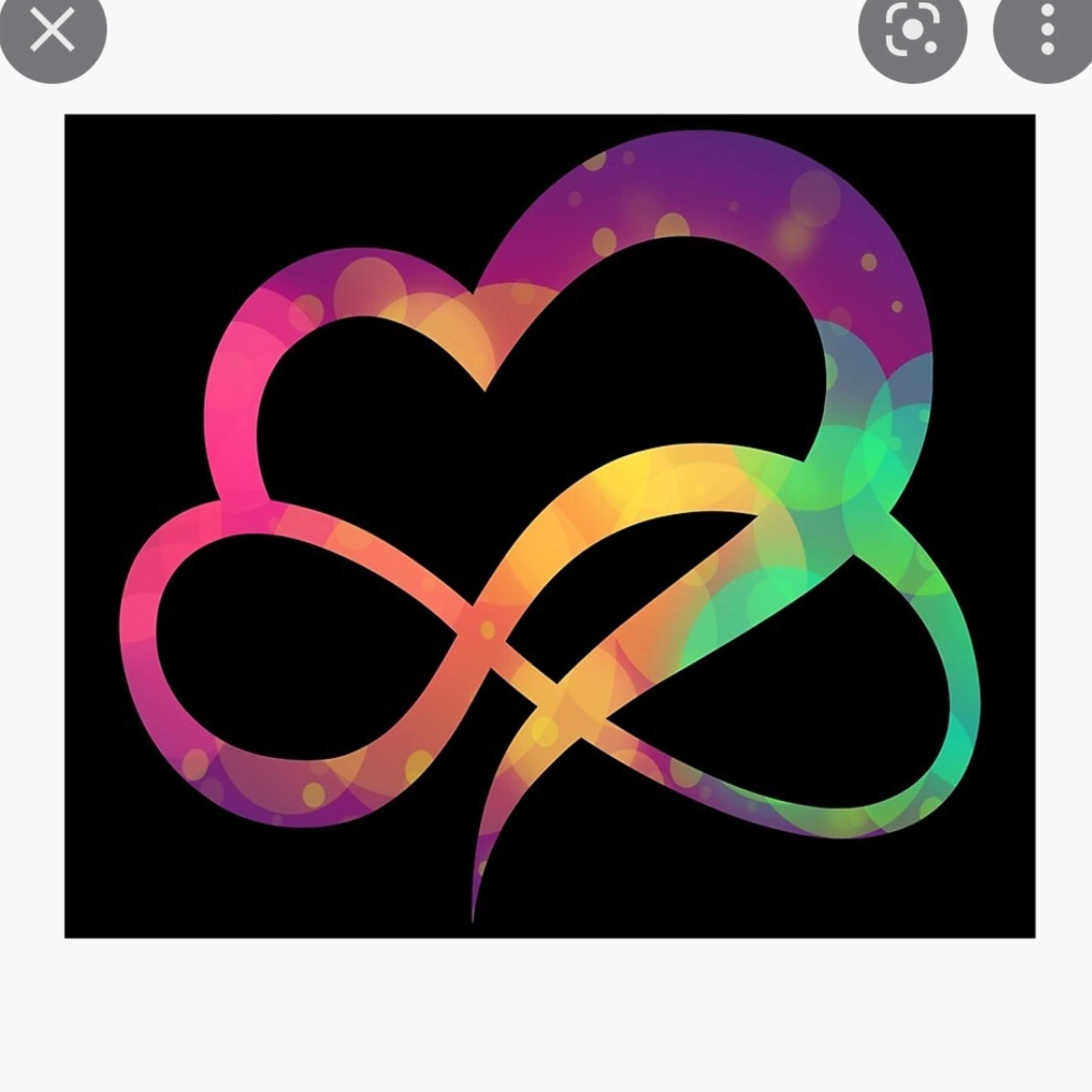Tap the heart infinity image
This screenshot has width=1092, height=1092.
(x=550, y=526)
